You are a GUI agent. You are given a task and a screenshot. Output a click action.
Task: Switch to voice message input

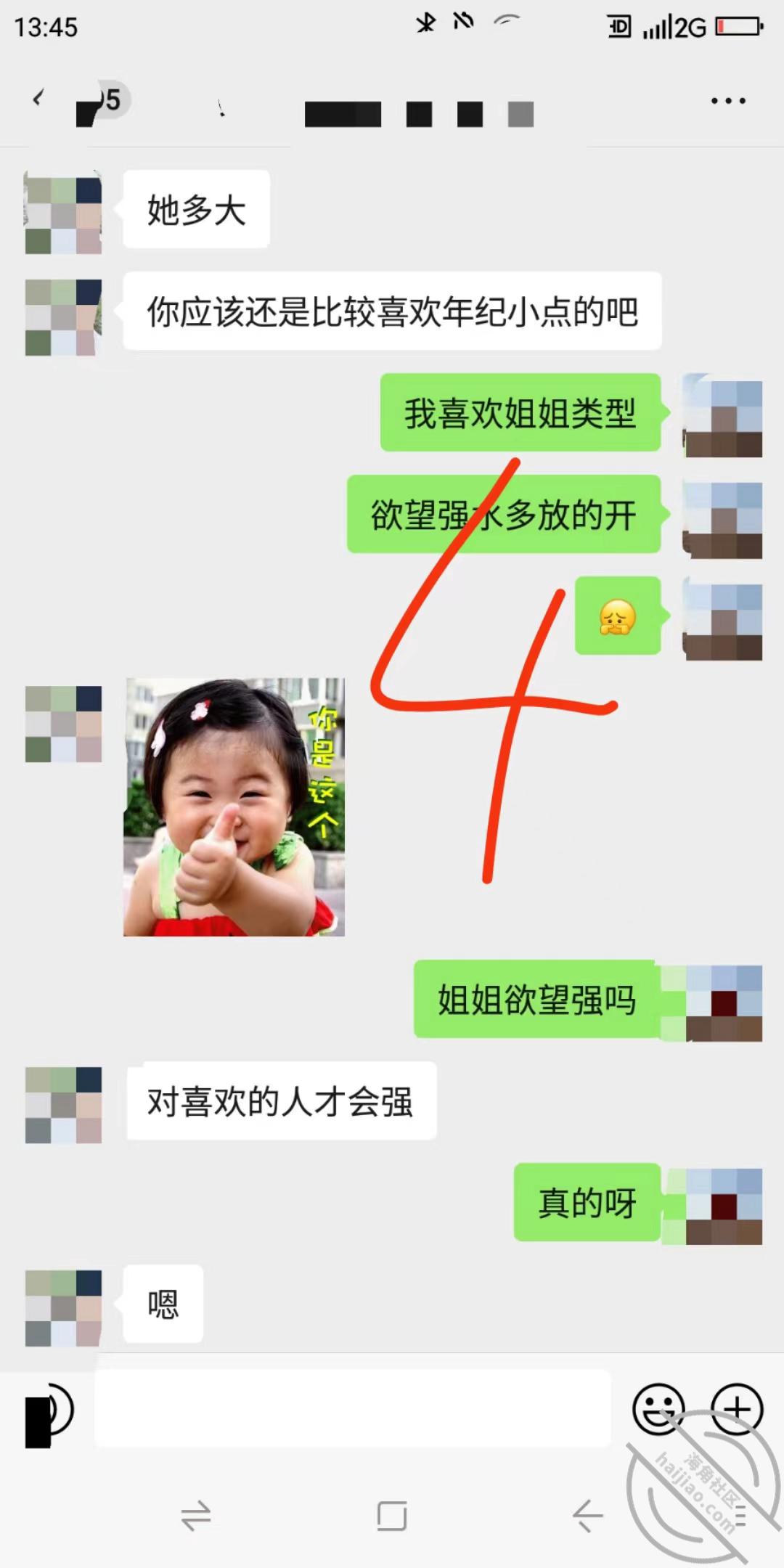point(49,1410)
